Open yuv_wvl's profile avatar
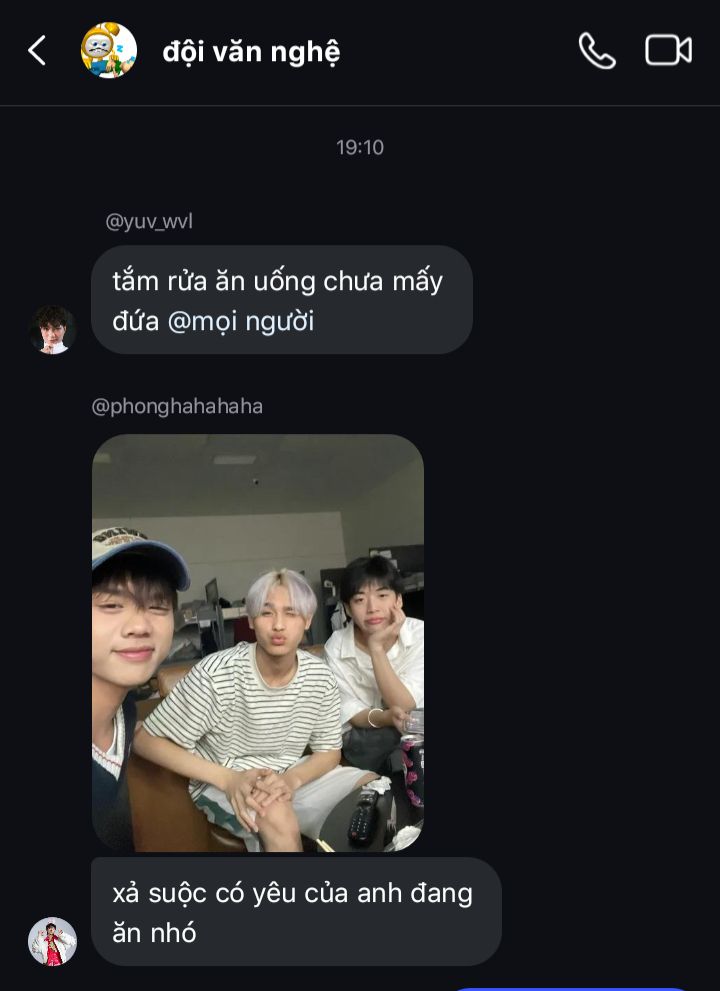 click(x=54, y=330)
